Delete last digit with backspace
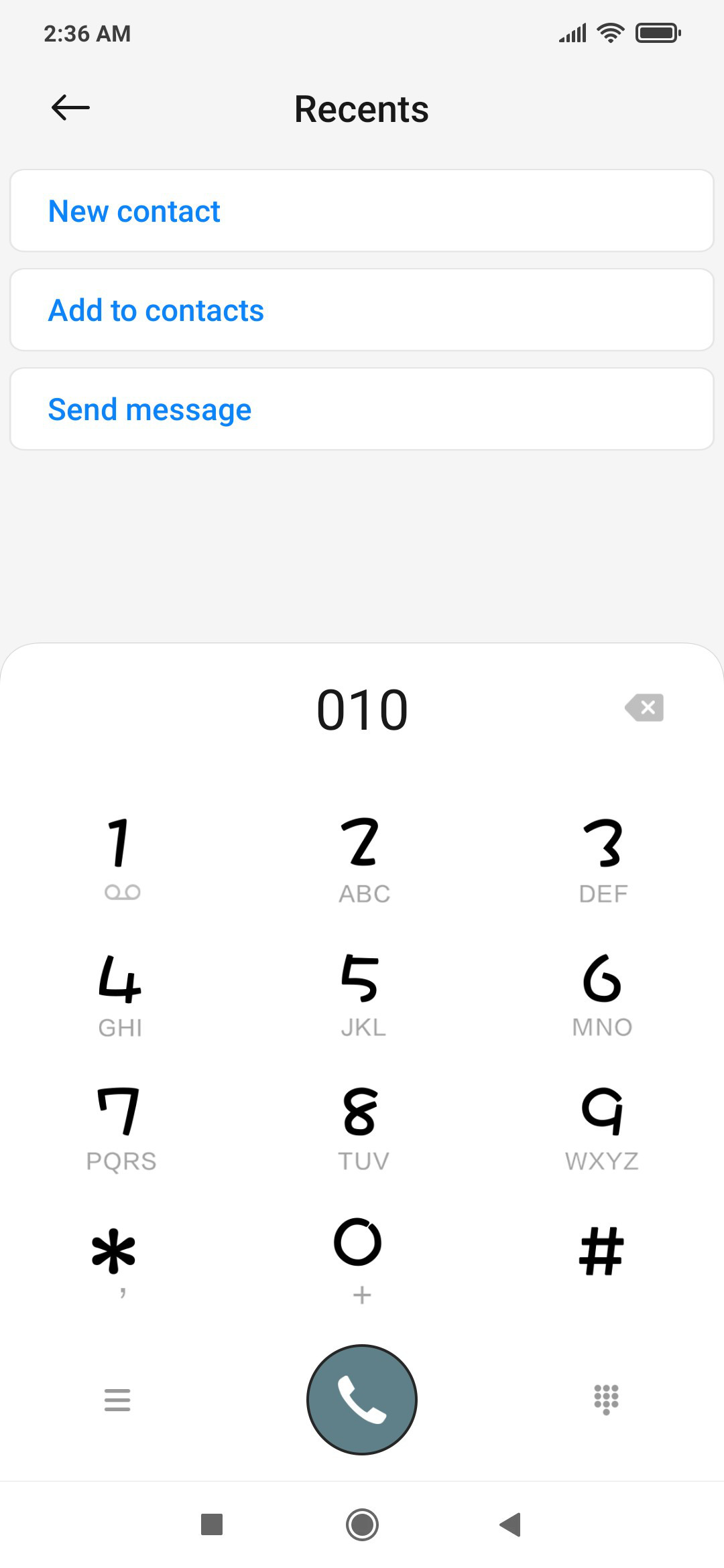The height and width of the screenshot is (1568, 724). point(644,708)
